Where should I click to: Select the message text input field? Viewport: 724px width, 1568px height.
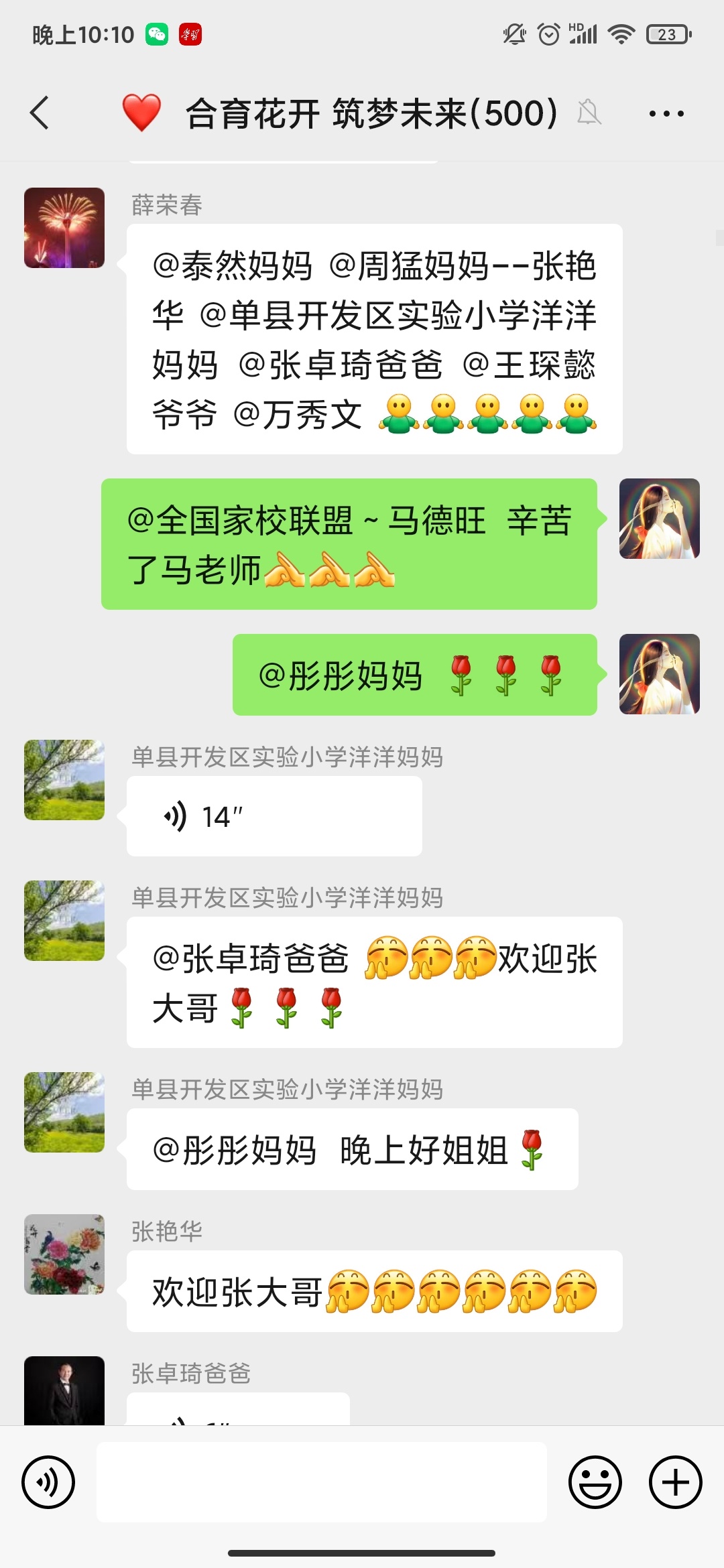click(322, 1482)
